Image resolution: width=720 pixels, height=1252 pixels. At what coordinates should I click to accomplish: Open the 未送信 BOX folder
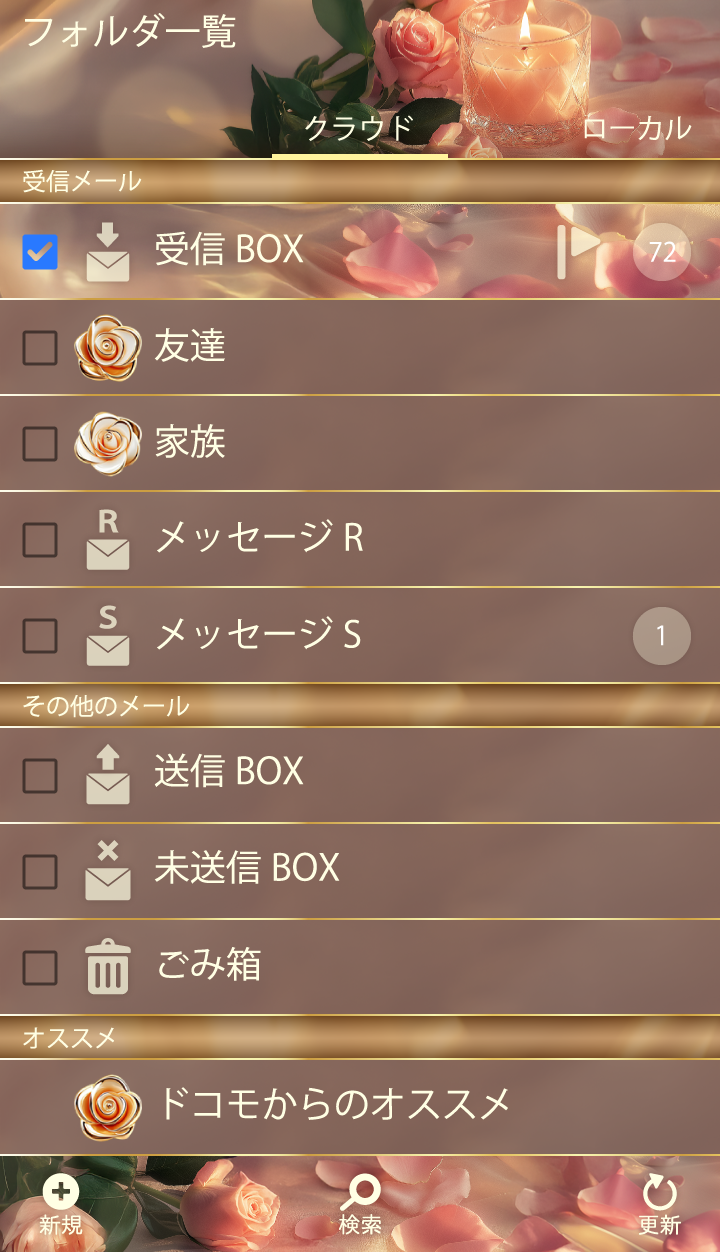pyautogui.click(x=300, y=869)
